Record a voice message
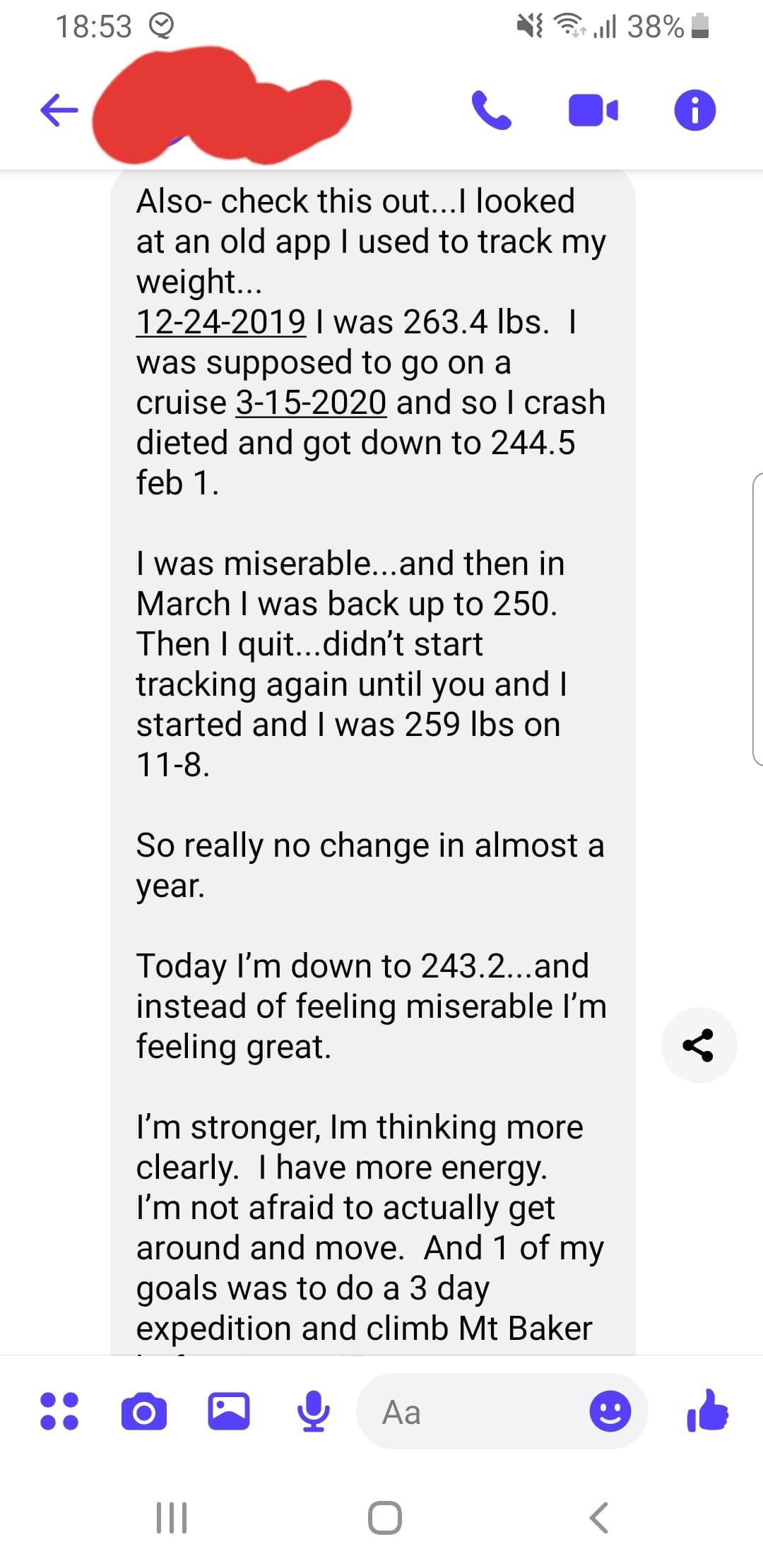763x1568 pixels. click(x=313, y=1411)
